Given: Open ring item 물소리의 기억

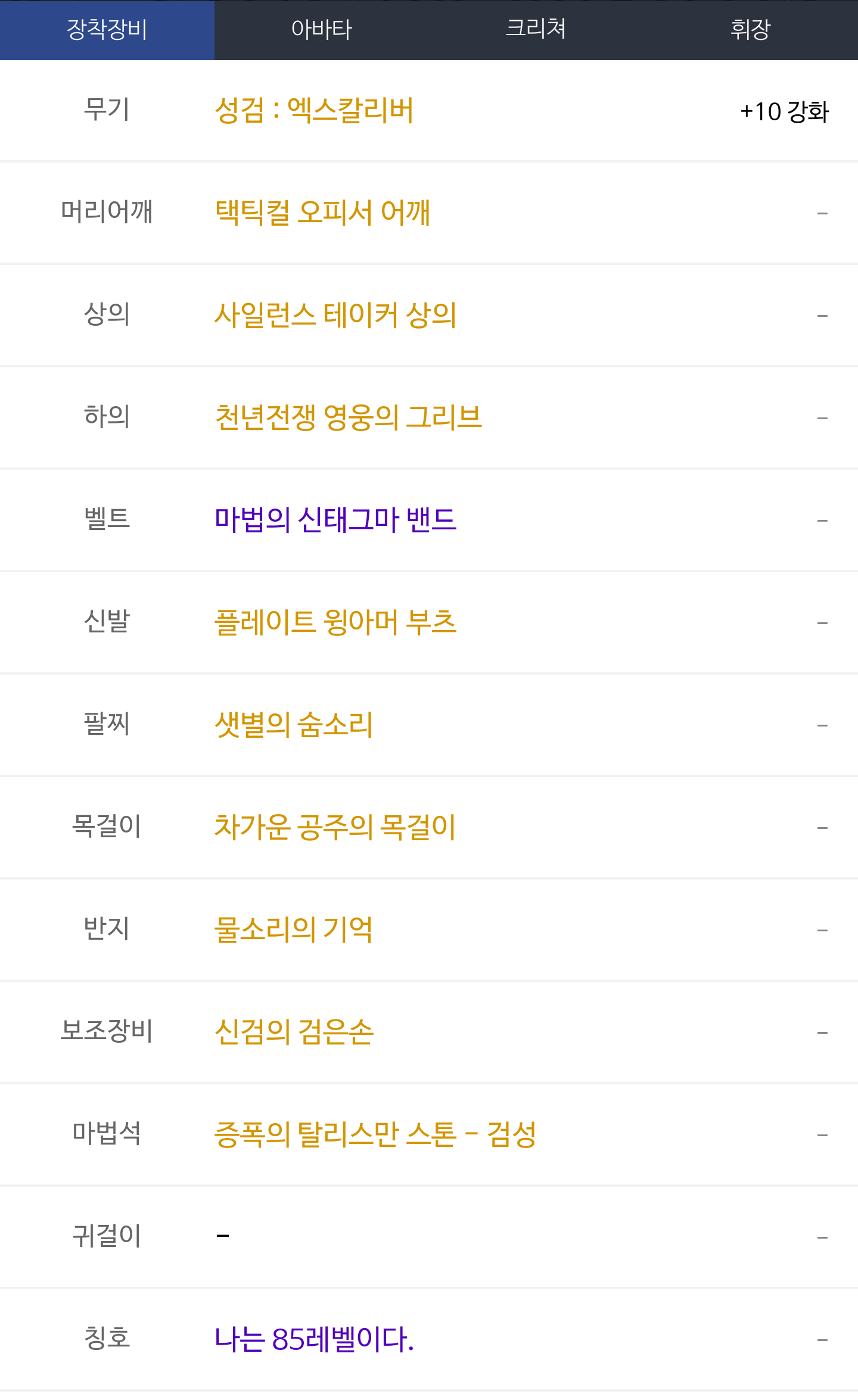Looking at the screenshot, I should click(x=294, y=930).
